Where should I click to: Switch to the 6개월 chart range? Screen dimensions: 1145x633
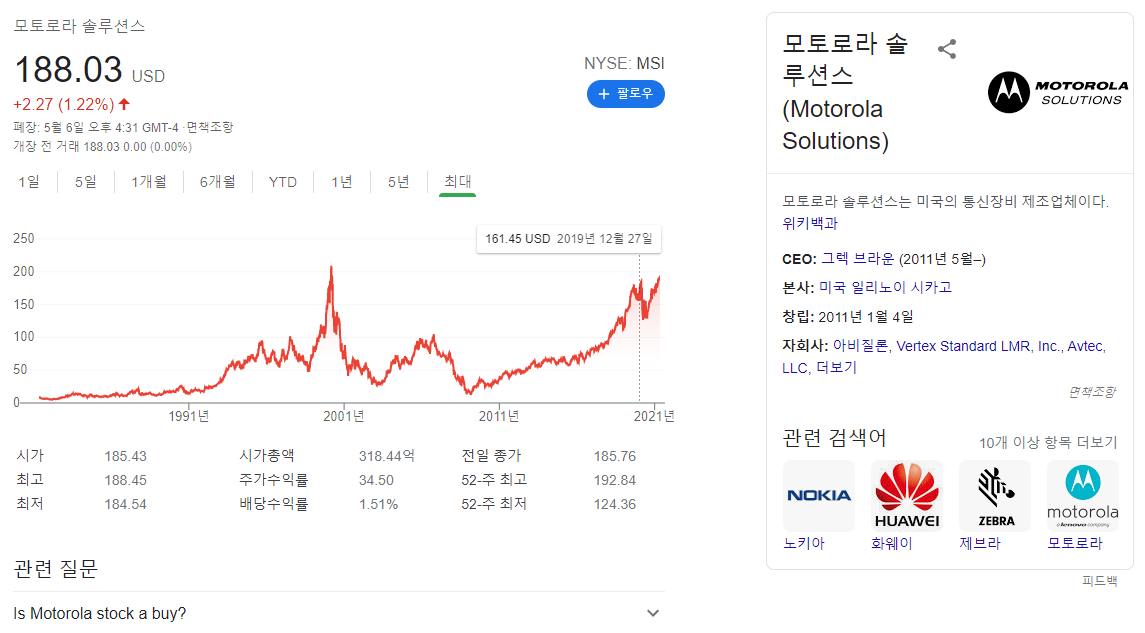coord(218,182)
